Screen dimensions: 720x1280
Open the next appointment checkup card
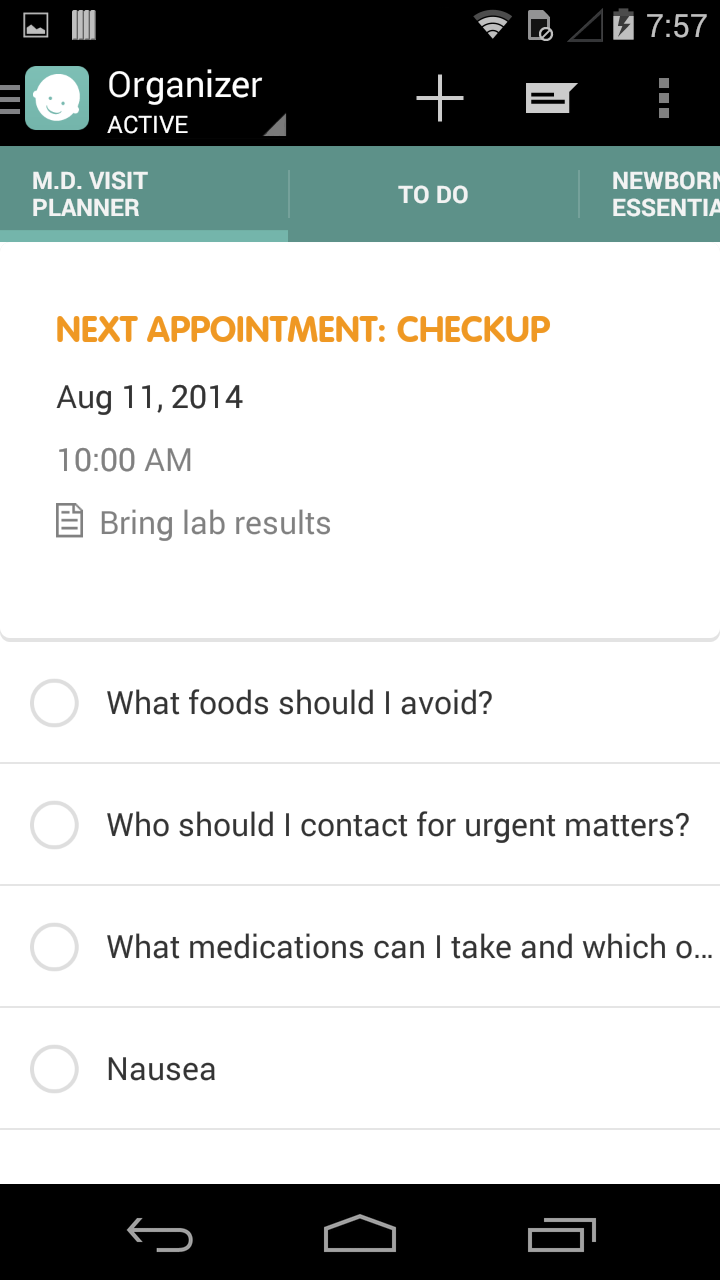[x=360, y=441]
